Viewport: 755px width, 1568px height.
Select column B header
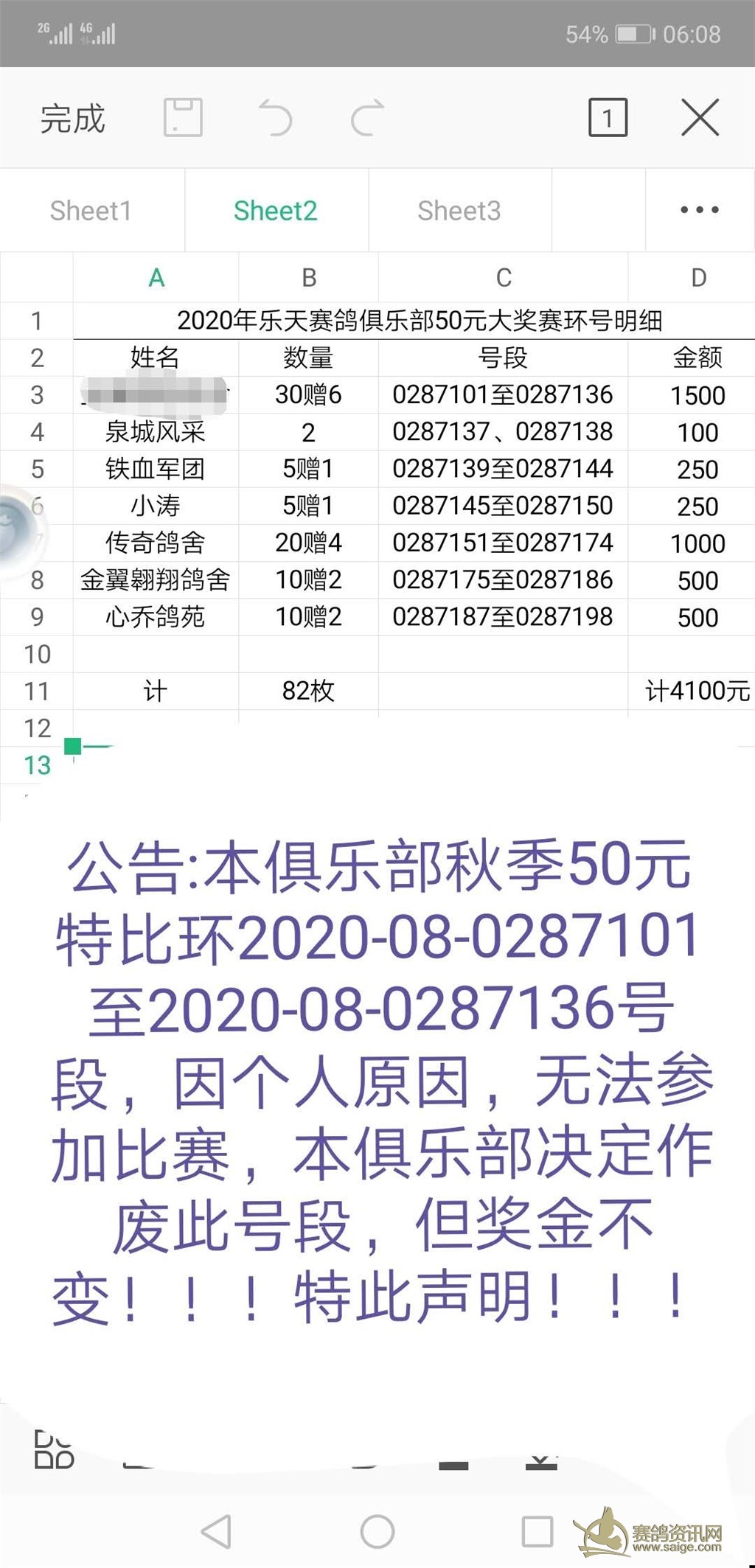tap(309, 278)
